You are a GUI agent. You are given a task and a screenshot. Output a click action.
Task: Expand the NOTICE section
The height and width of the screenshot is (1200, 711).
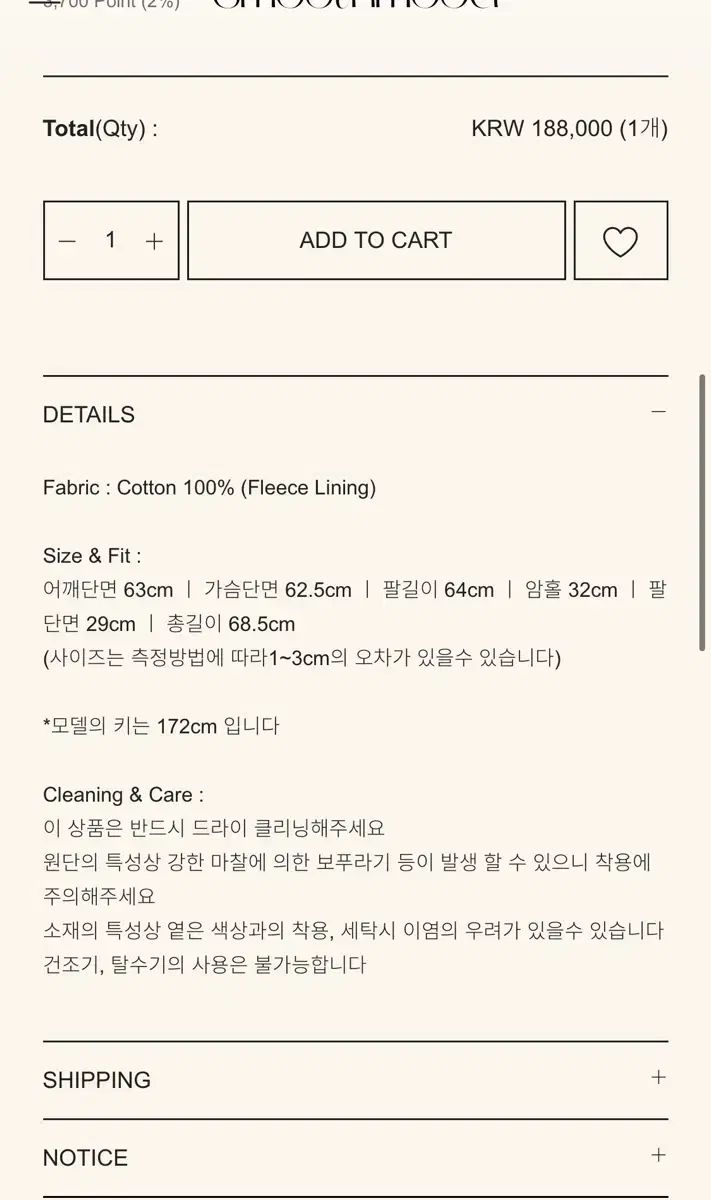[657, 1155]
